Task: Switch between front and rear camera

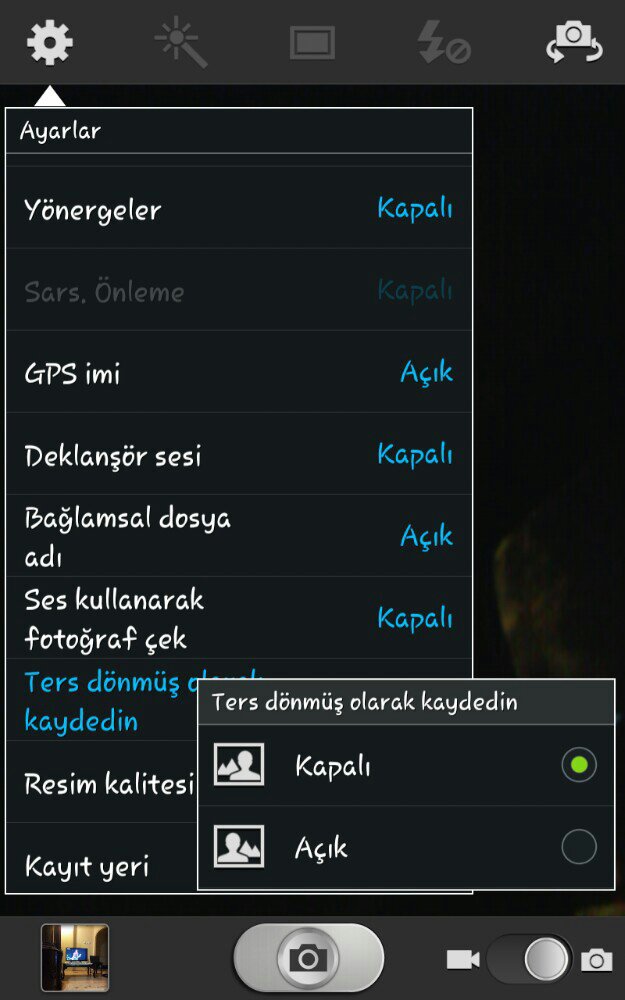Action: point(574,42)
